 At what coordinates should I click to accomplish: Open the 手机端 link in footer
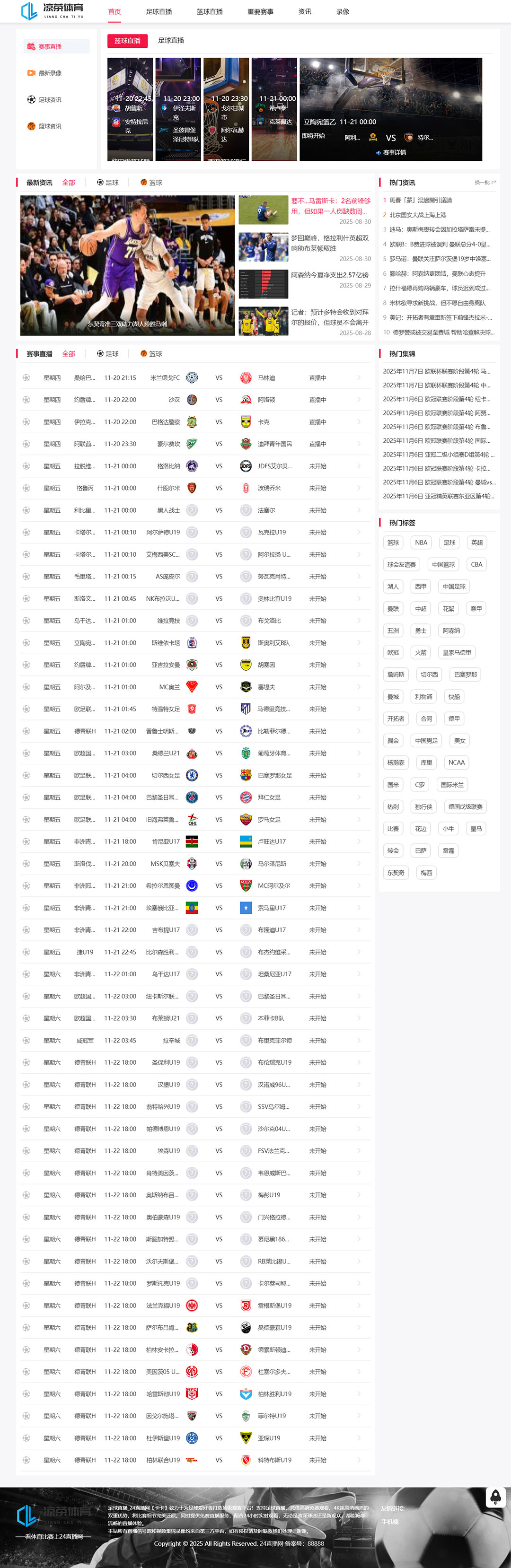[x=390, y=1522]
